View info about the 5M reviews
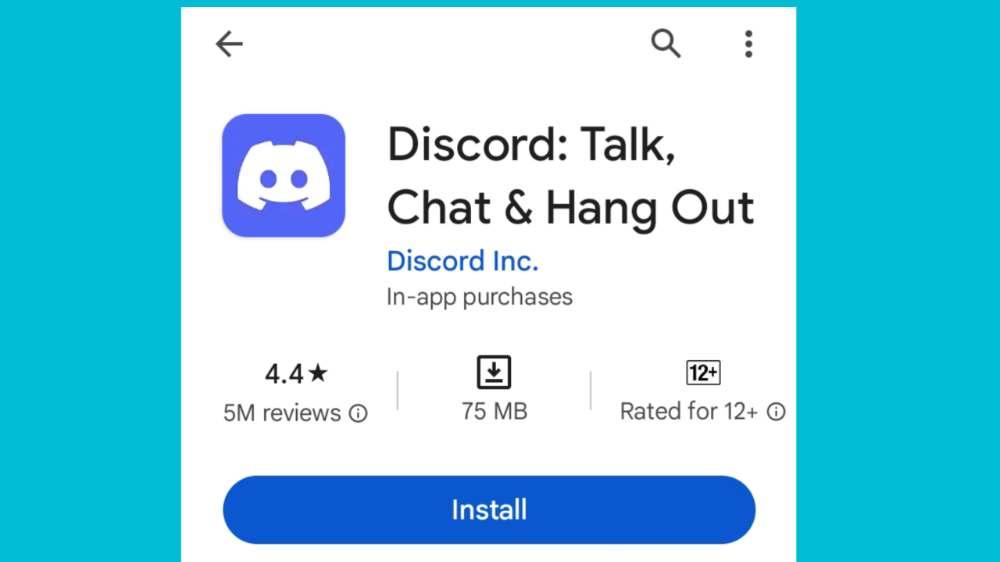The height and width of the screenshot is (562, 1000). click(358, 413)
